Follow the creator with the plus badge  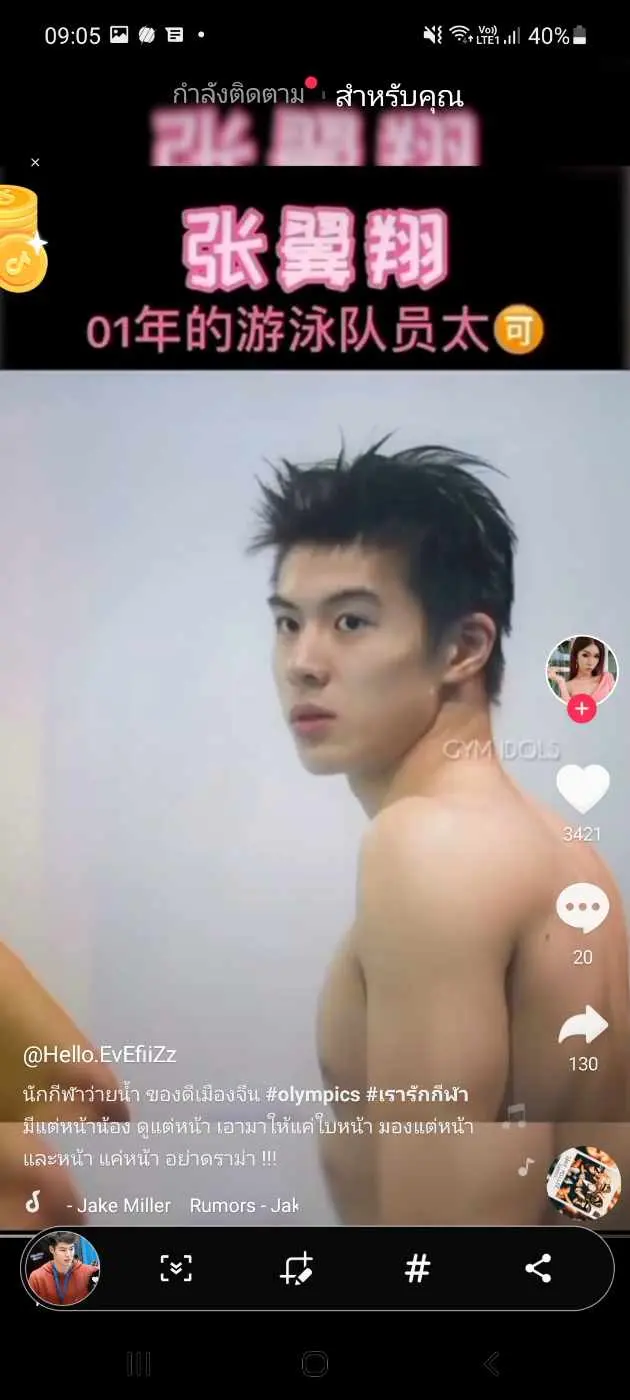coord(581,710)
